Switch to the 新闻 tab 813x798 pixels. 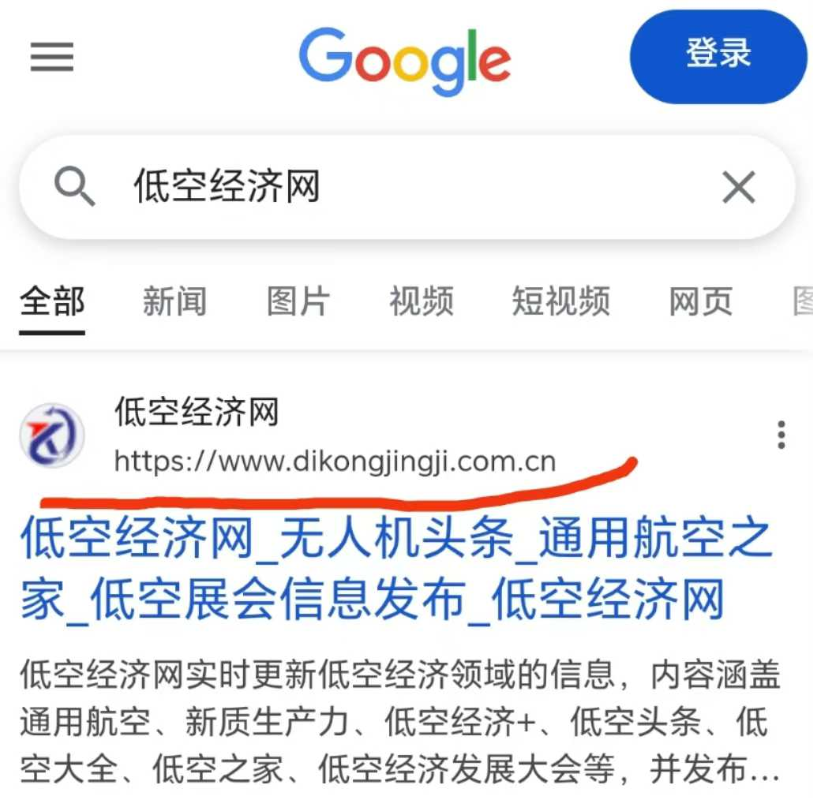174,300
